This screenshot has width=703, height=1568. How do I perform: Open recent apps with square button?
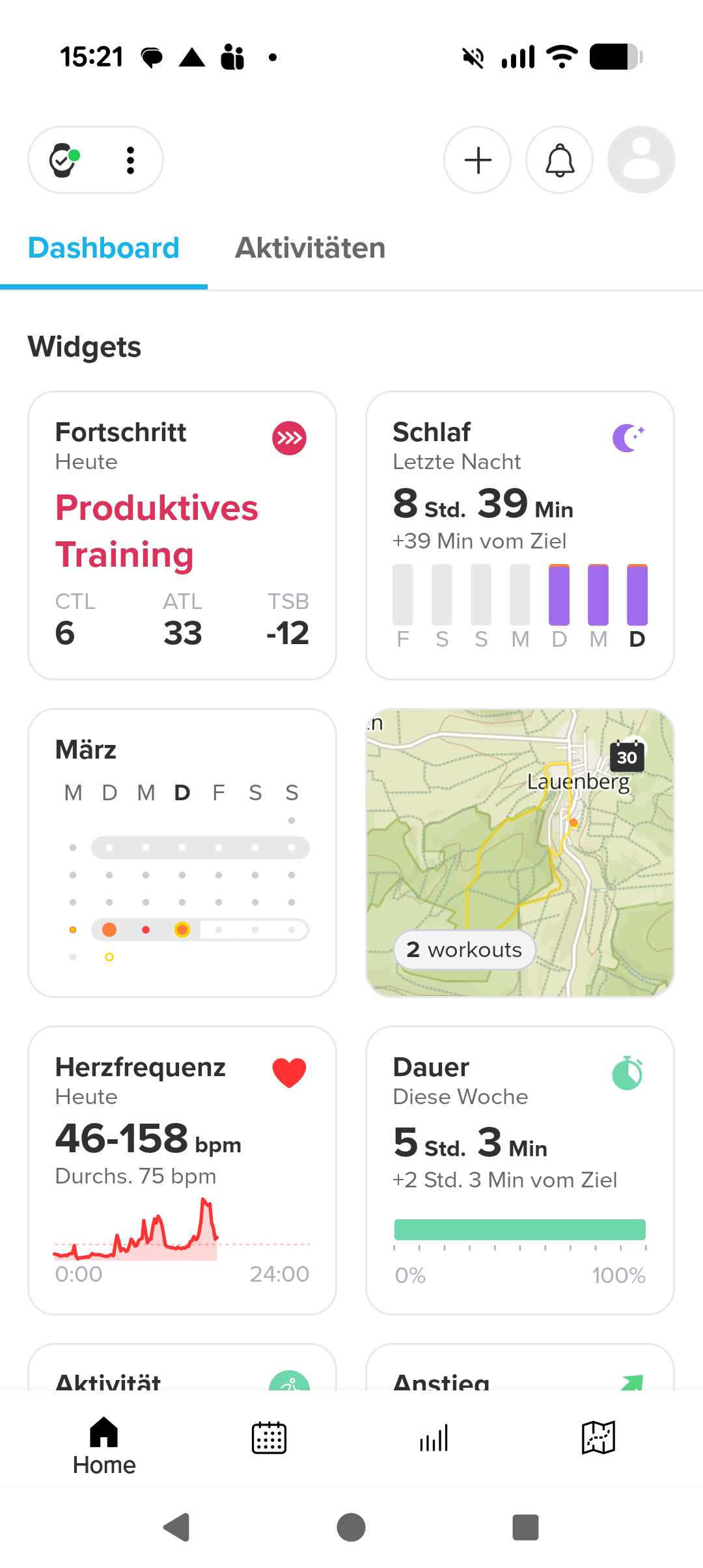pyautogui.click(x=525, y=1527)
